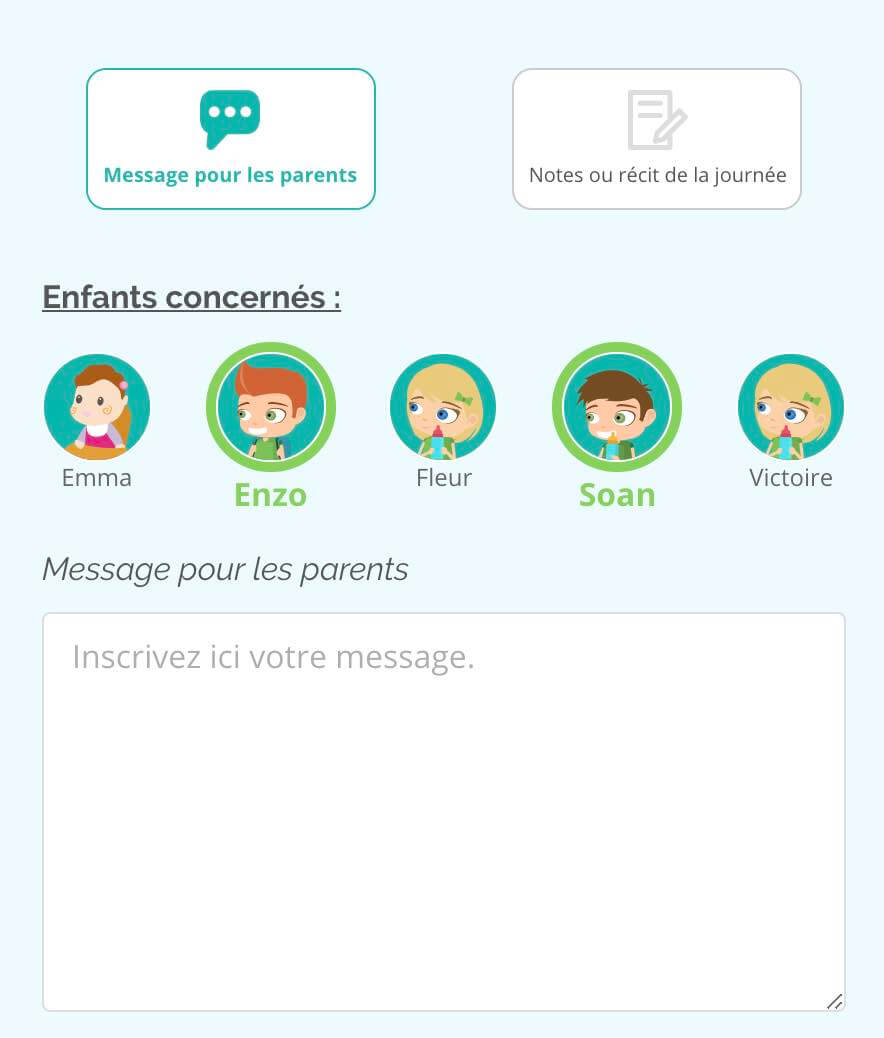Add Fleur to concerned children
Image resolution: width=884 pixels, height=1038 pixels.
pyautogui.click(x=443, y=407)
